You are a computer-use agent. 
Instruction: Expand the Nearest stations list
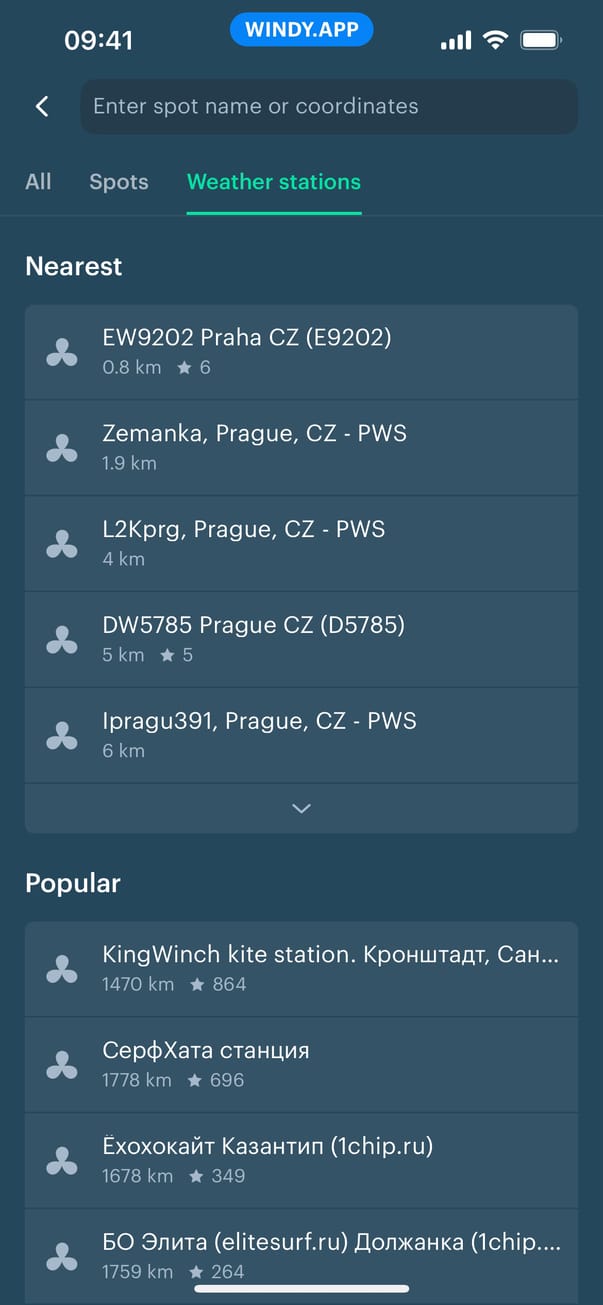[301, 808]
